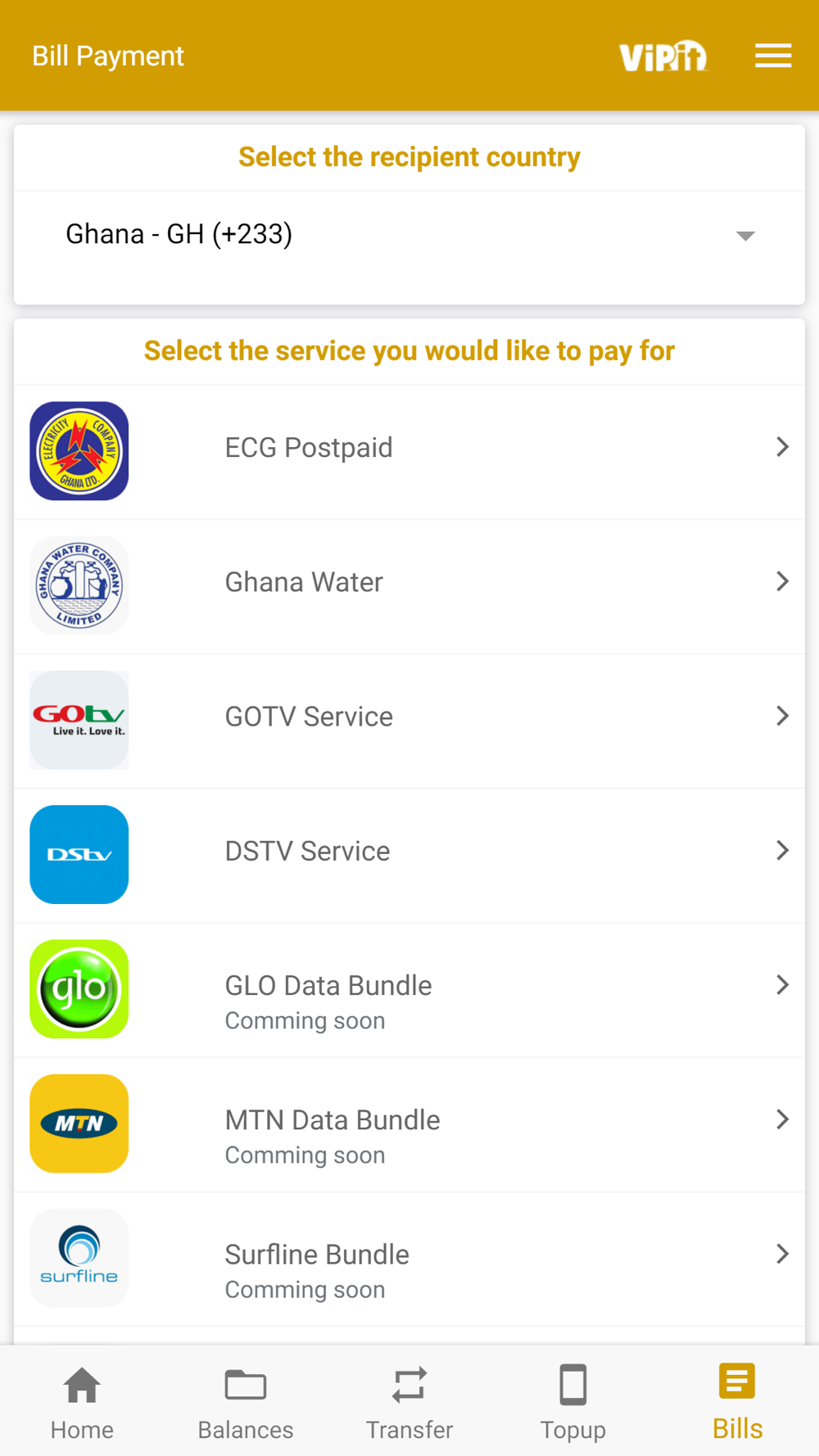The height and width of the screenshot is (1456, 819).
Task: Open the Transfer tab
Action: (409, 1401)
